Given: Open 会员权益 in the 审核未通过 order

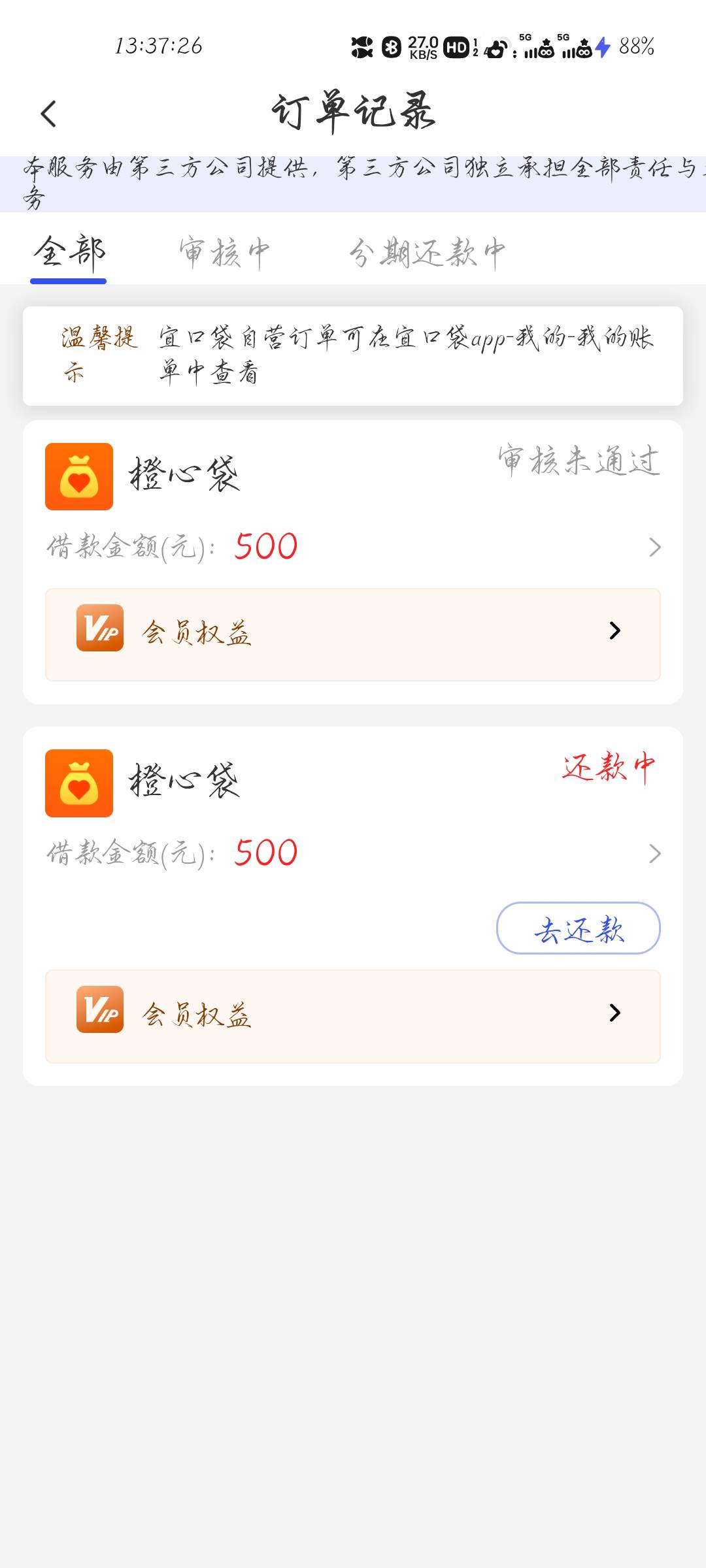Looking at the screenshot, I should coord(353,634).
